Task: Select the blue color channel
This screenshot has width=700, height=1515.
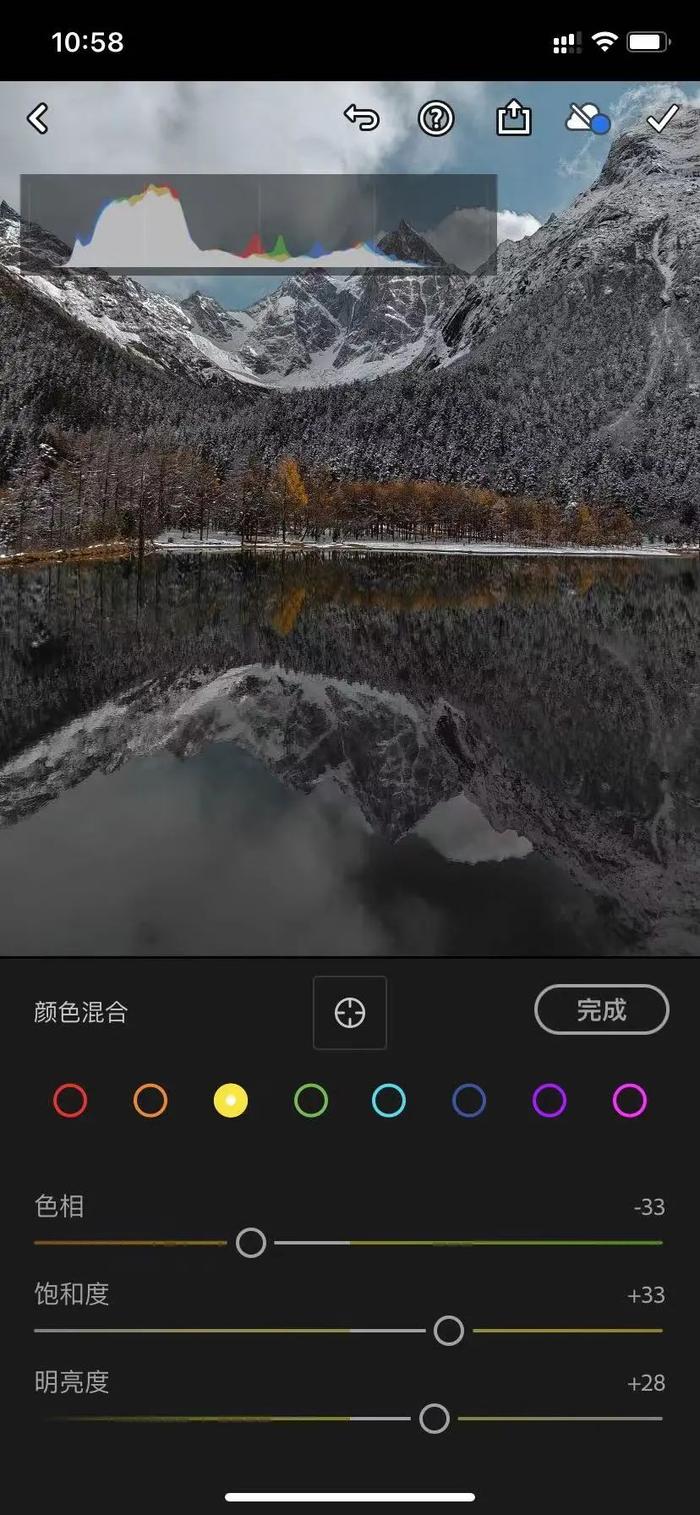Action: click(x=469, y=1101)
